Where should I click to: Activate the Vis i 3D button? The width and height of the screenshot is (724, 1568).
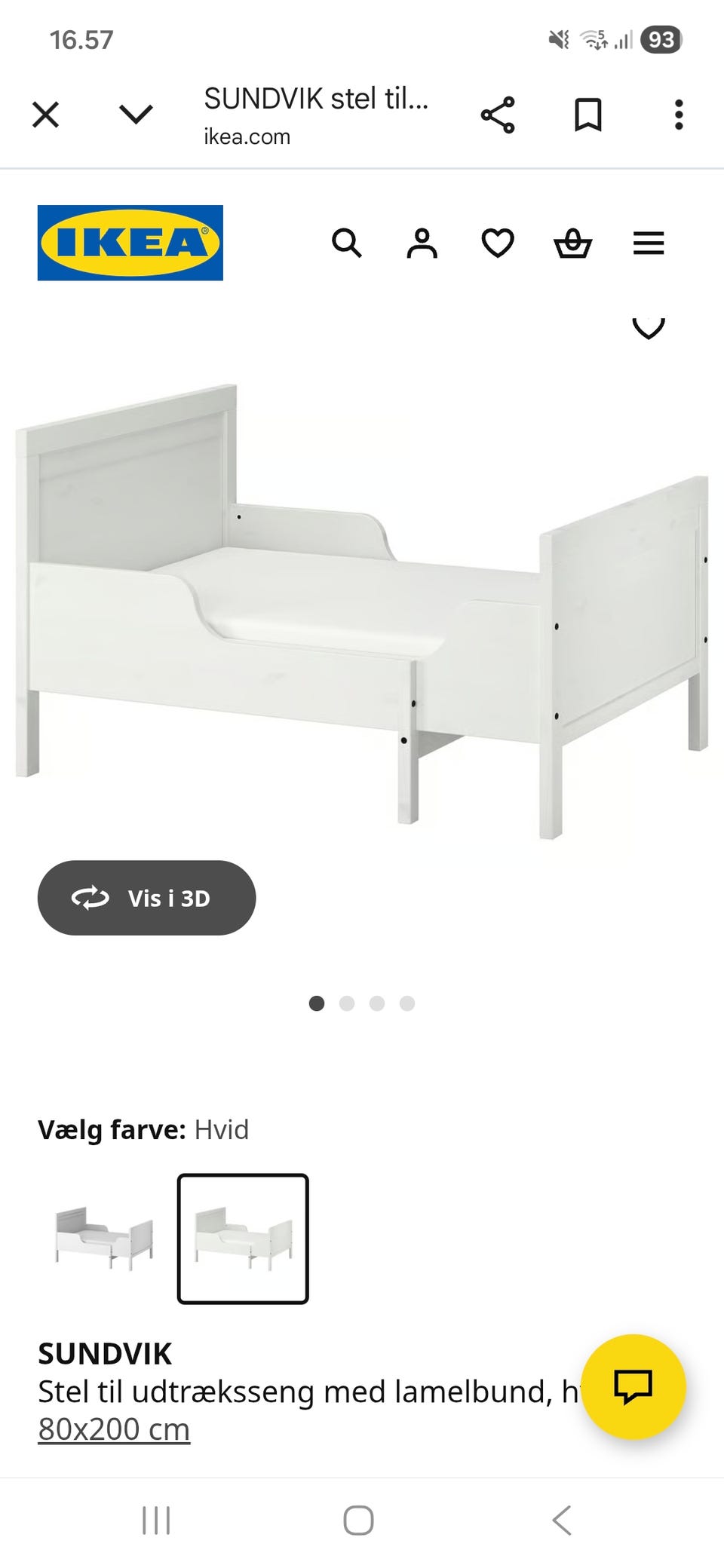point(146,898)
